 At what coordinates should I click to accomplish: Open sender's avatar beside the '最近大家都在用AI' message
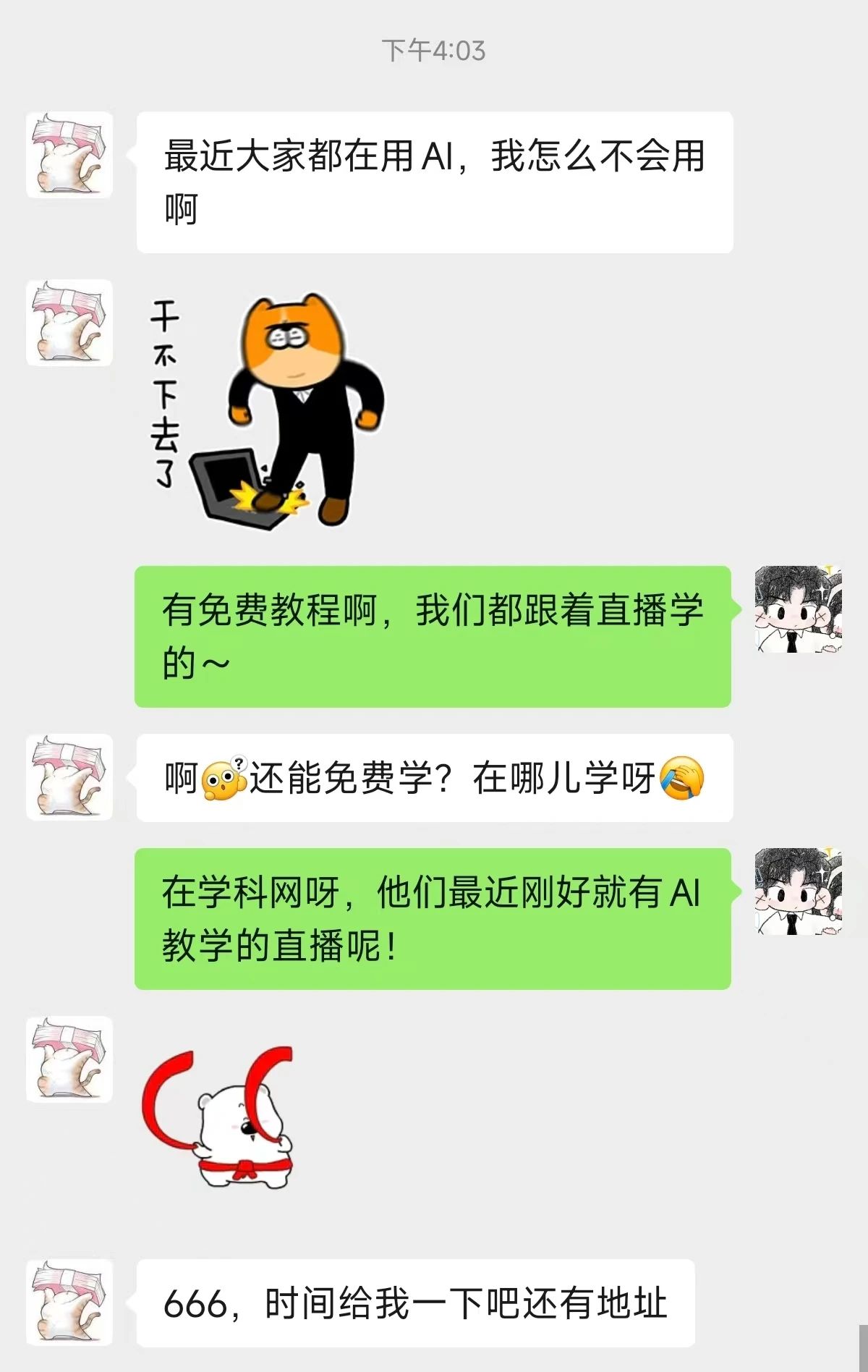click(69, 155)
